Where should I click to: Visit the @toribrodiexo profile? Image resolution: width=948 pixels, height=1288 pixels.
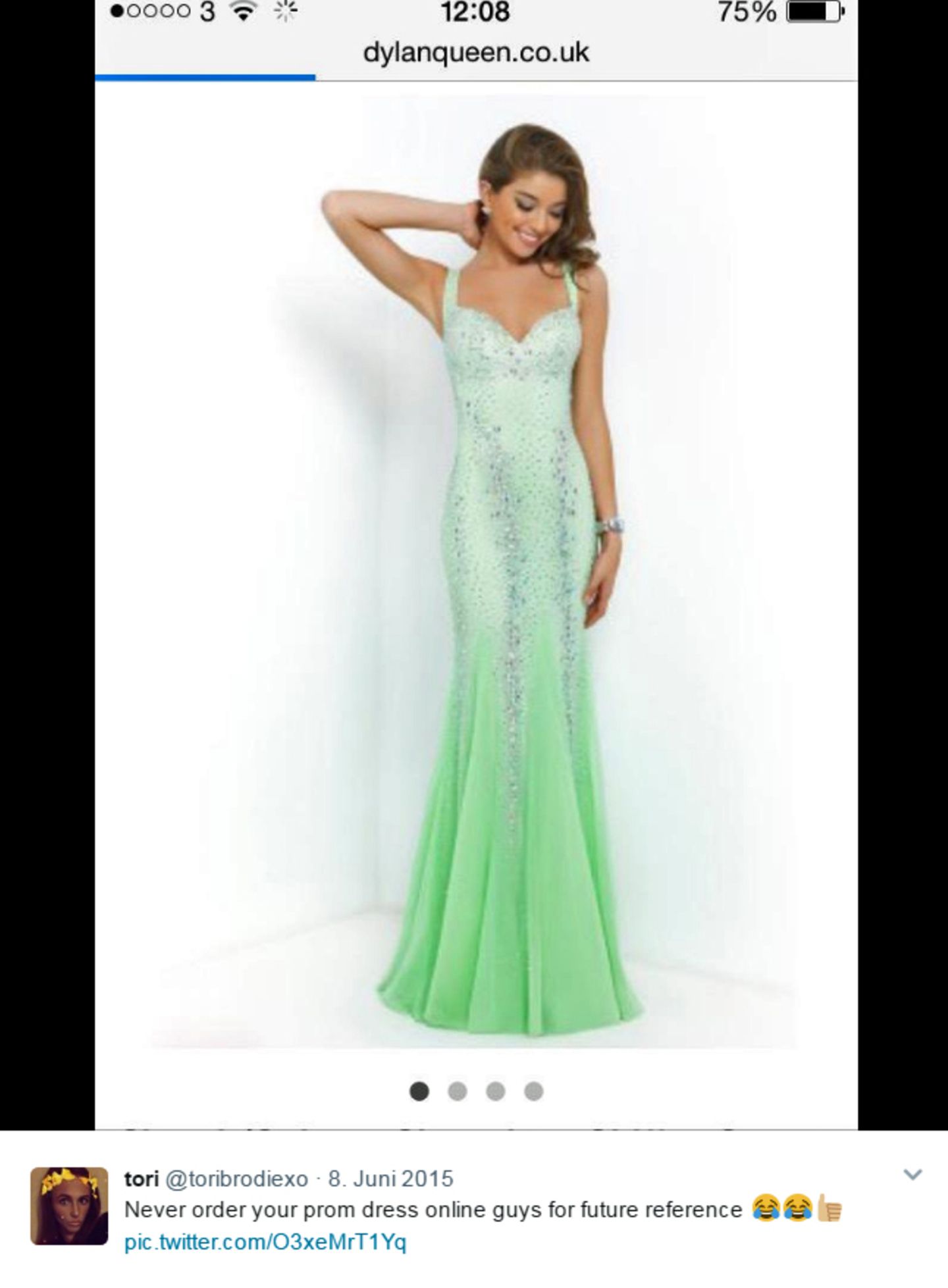236,1179
